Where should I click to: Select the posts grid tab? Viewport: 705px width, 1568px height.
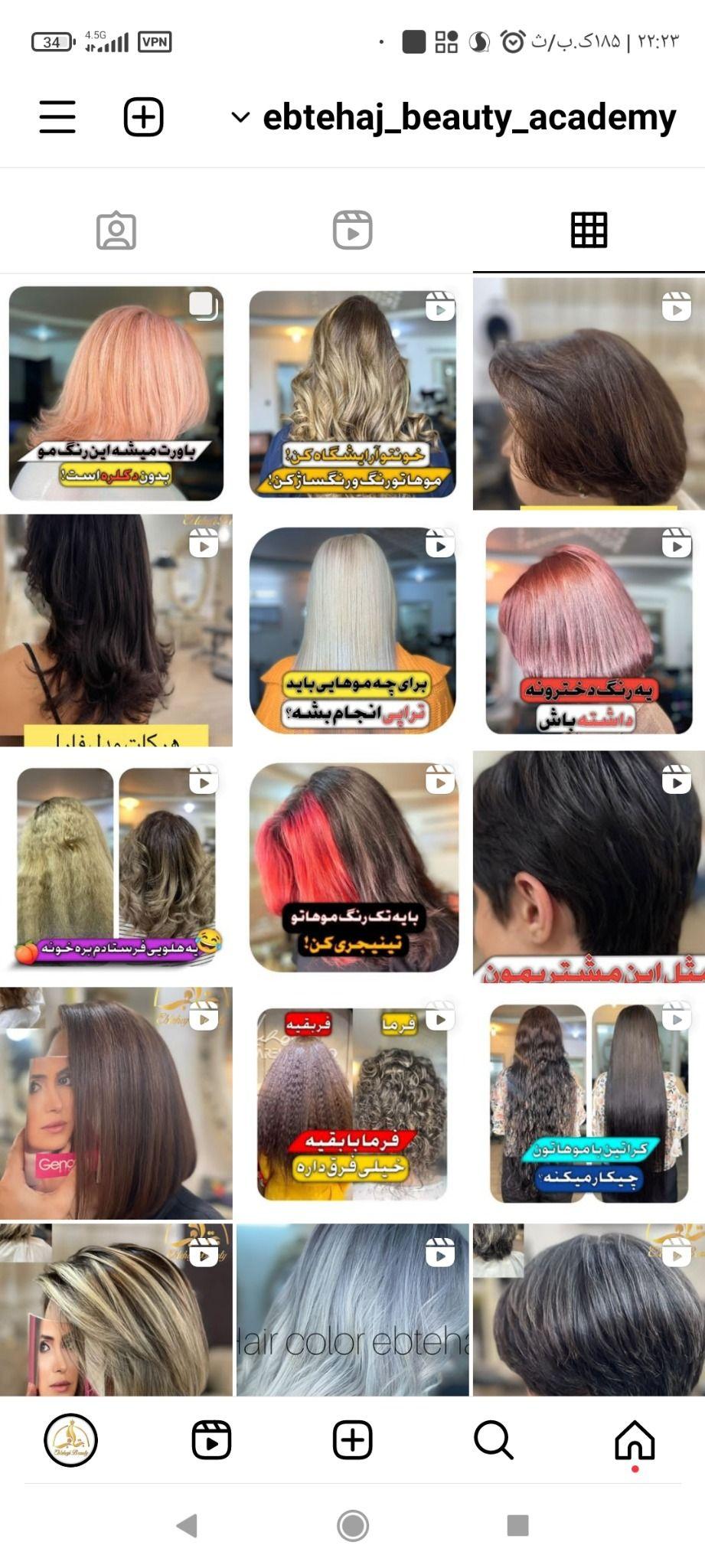pos(589,230)
